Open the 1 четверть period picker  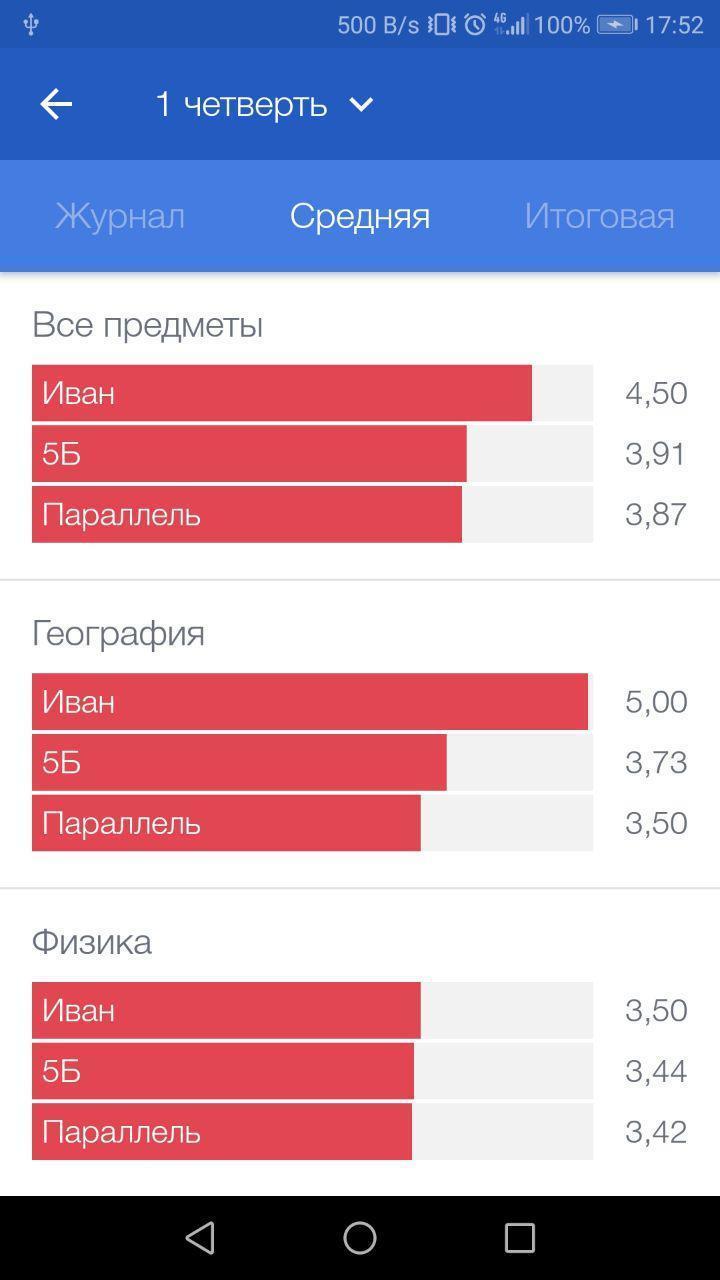242,103
